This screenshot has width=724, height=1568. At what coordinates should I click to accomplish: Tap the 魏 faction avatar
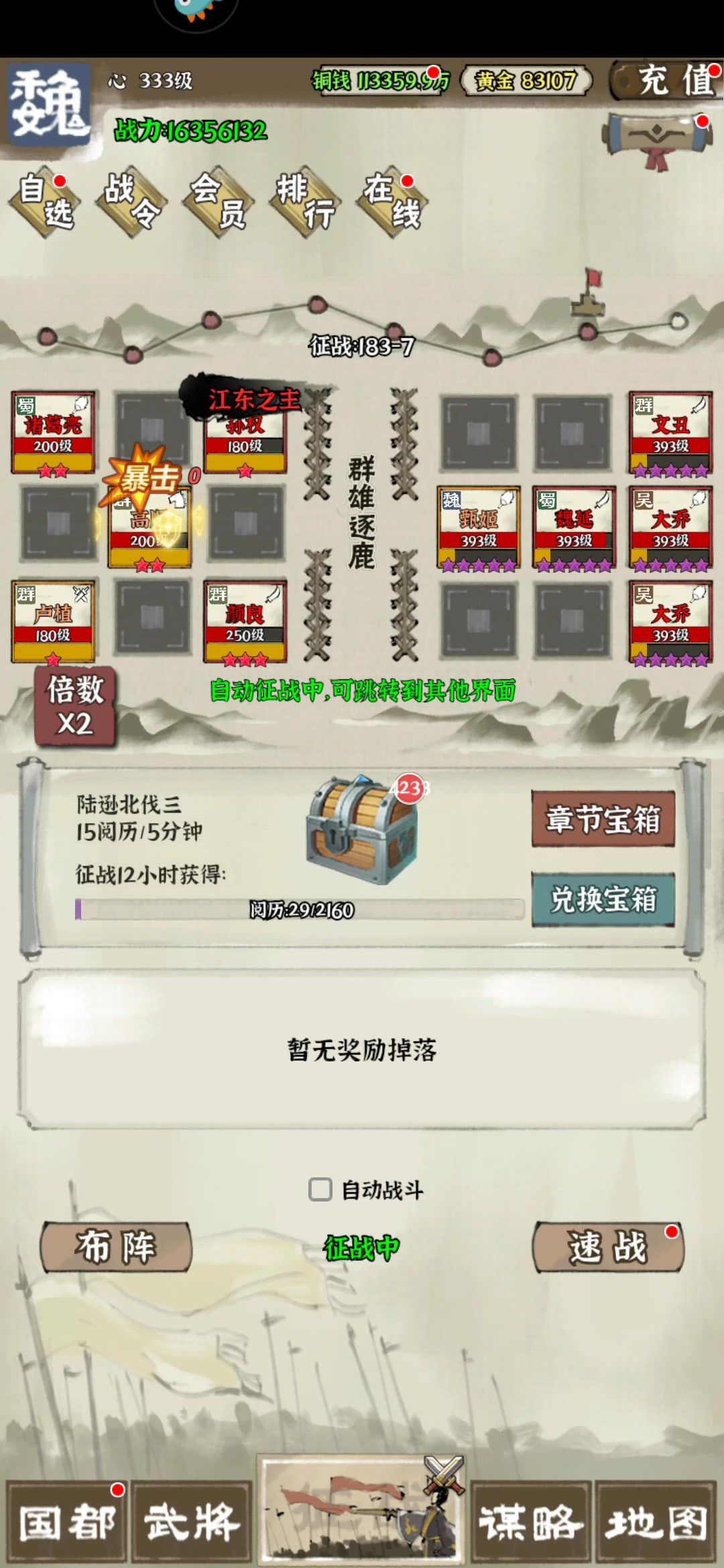pos(48,104)
